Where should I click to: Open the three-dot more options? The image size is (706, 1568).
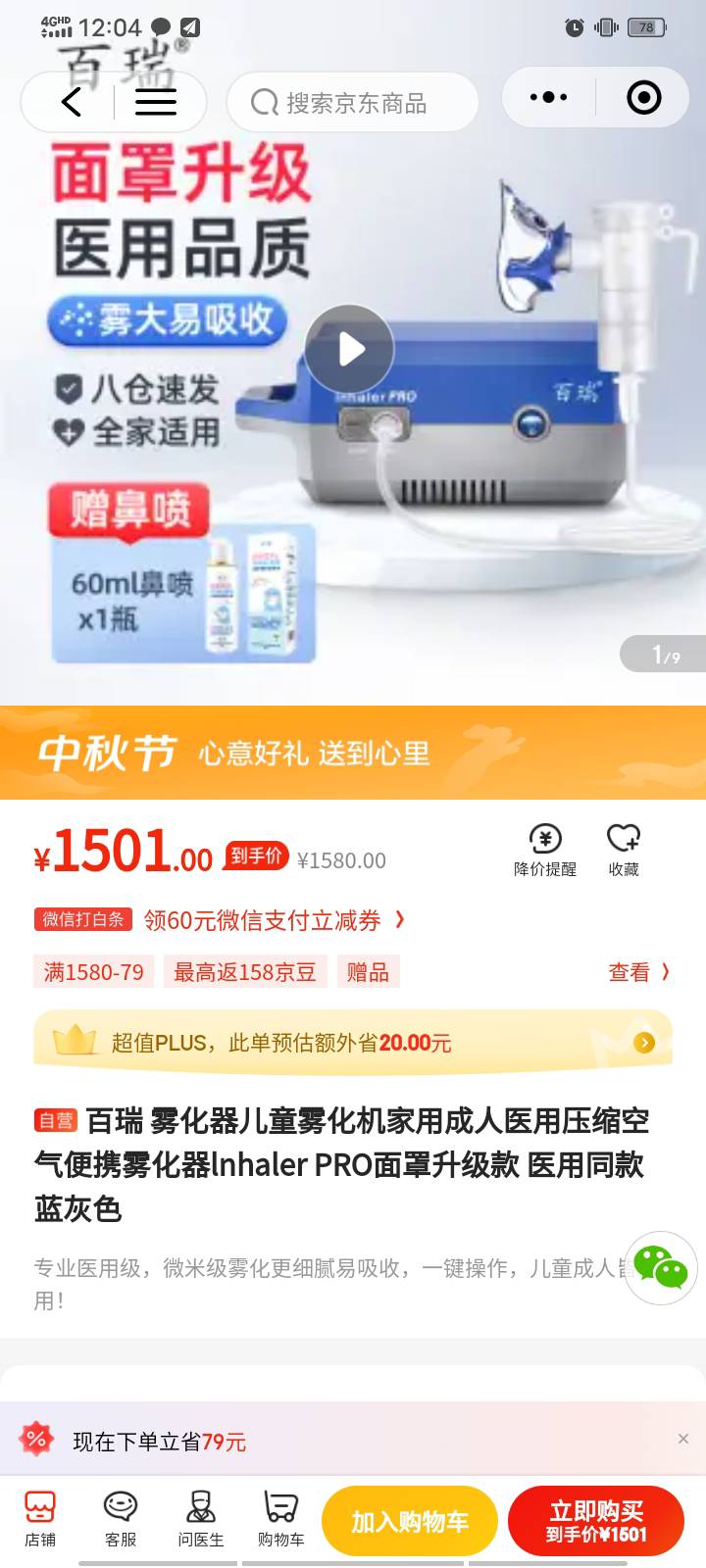[548, 98]
